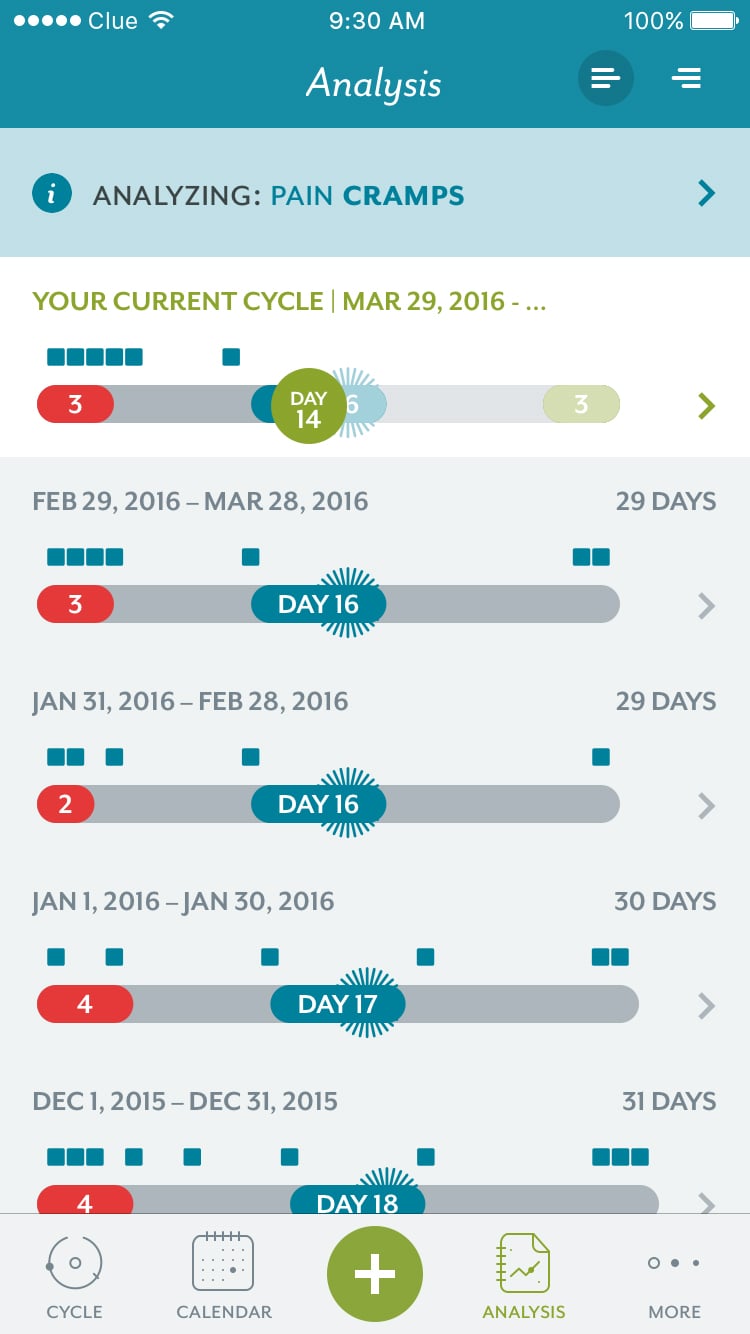Tap the red period pill showing 3 days
The width and height of the screenshot is (750, 1334).
[75, 404]
